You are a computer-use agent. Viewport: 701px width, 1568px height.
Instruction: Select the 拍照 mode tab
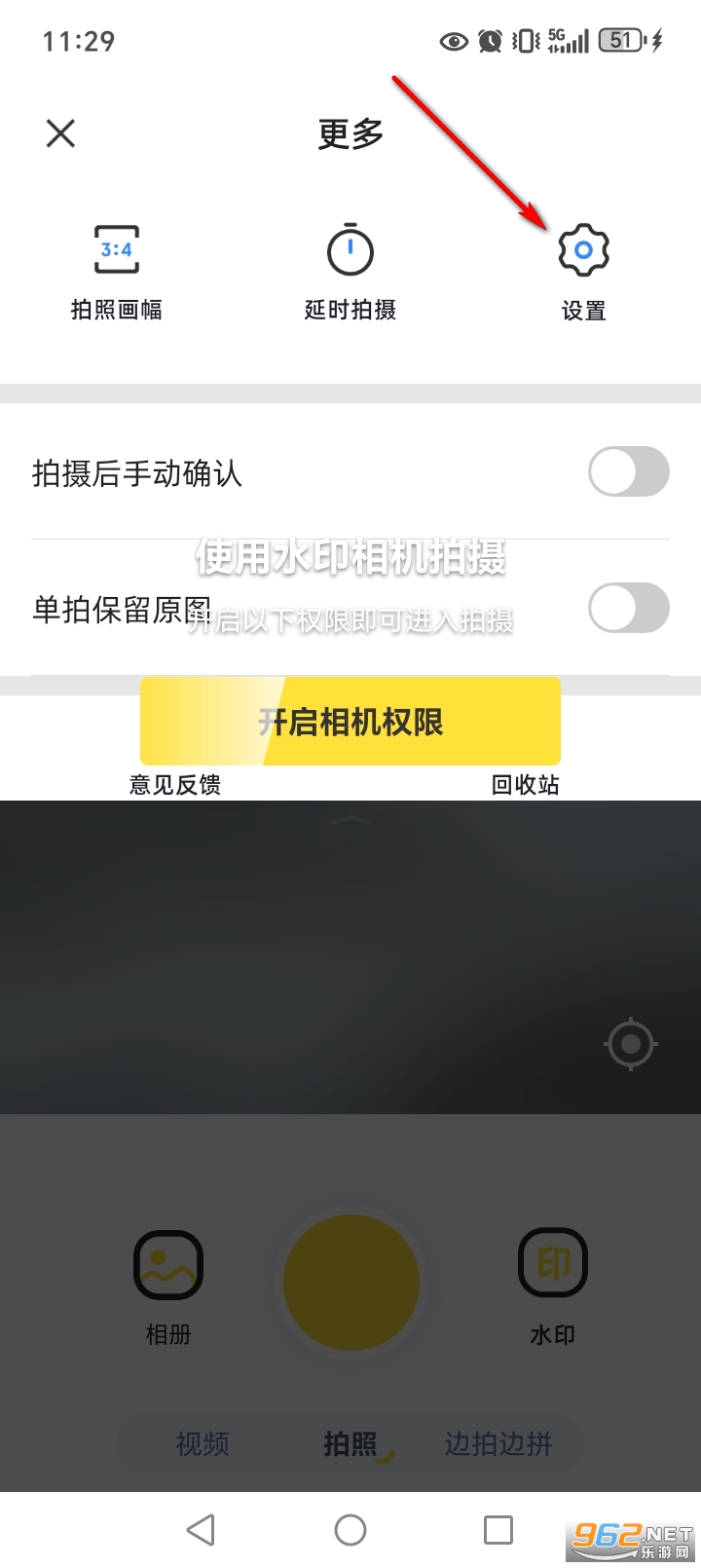(350, 1445)
